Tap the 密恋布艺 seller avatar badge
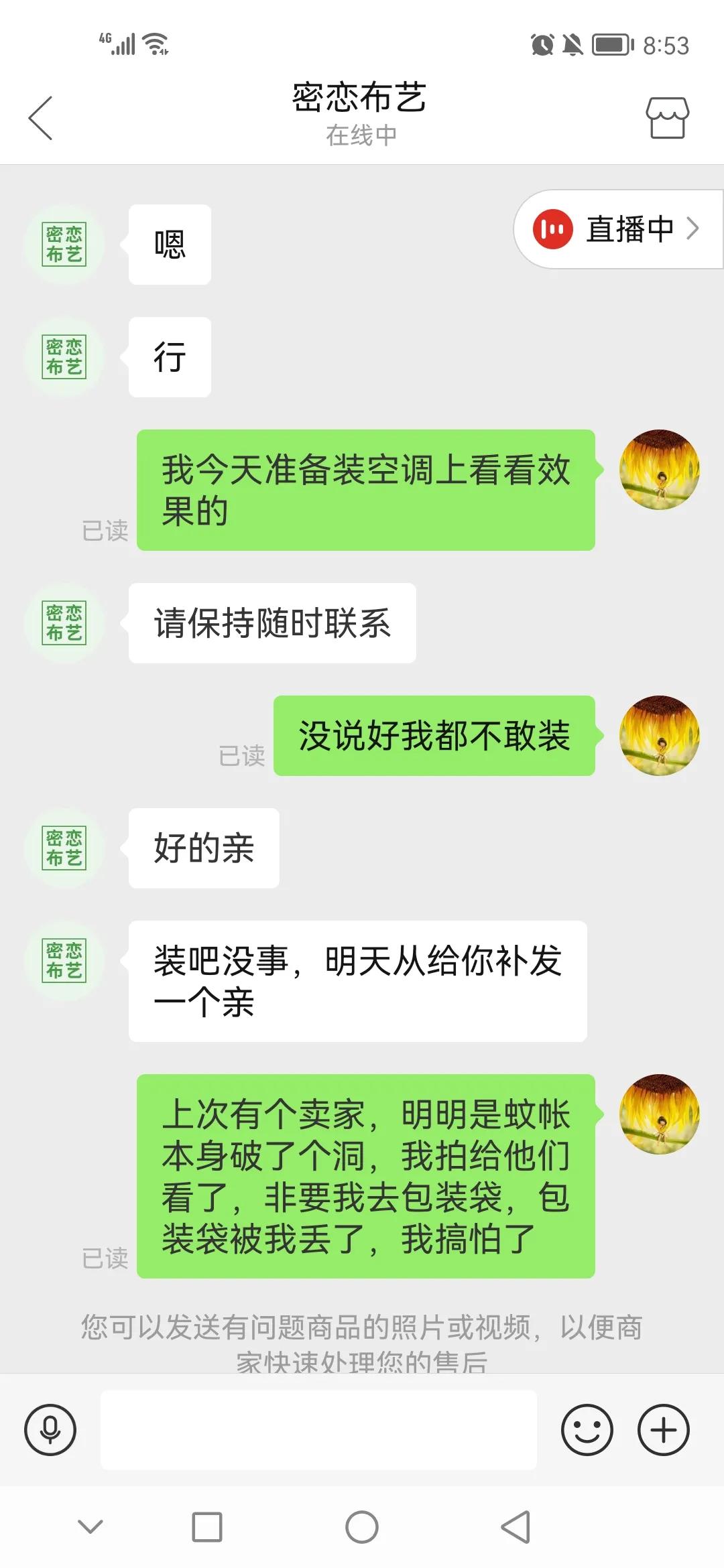Viewport: 724px width, 1568px height. tap(64, 245)
